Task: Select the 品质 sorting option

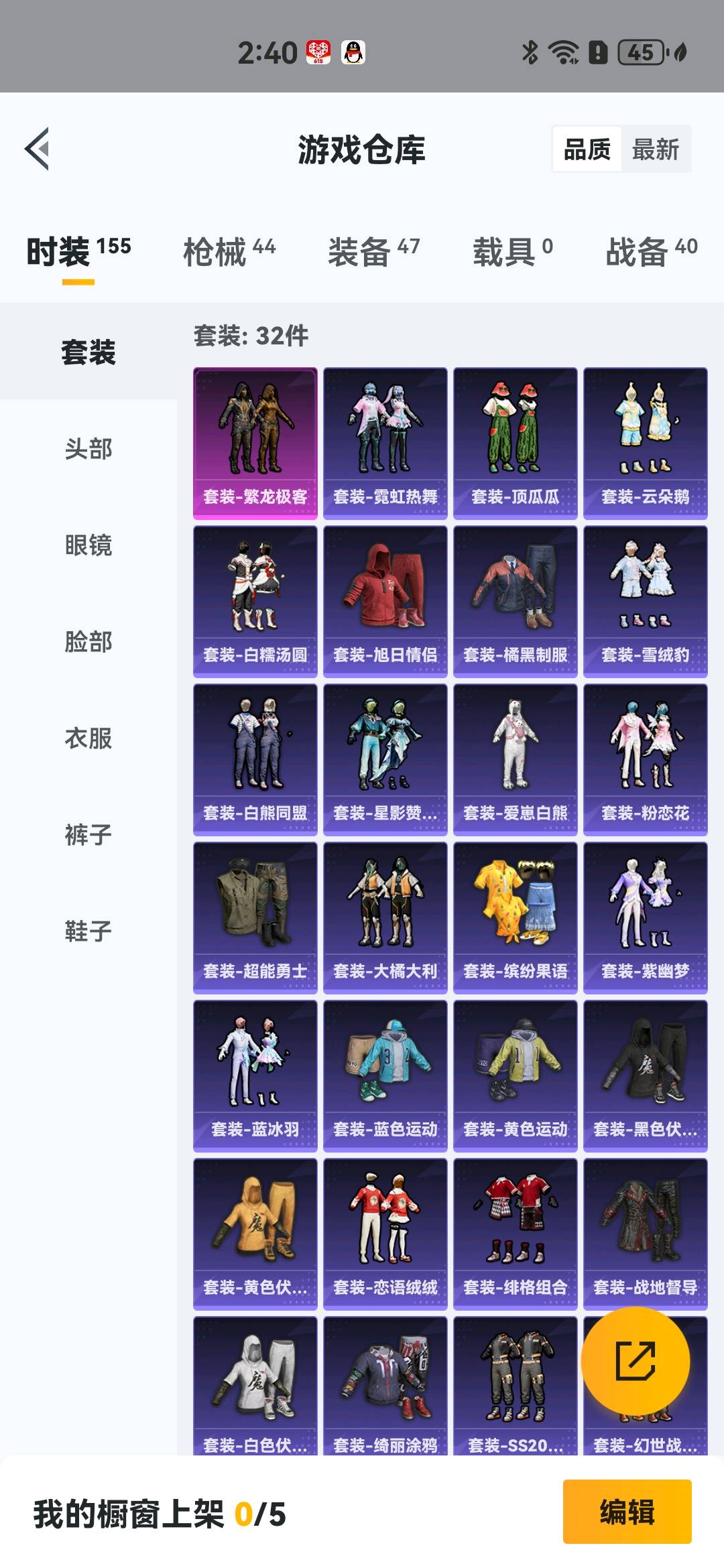Action: tap(587, 149)
